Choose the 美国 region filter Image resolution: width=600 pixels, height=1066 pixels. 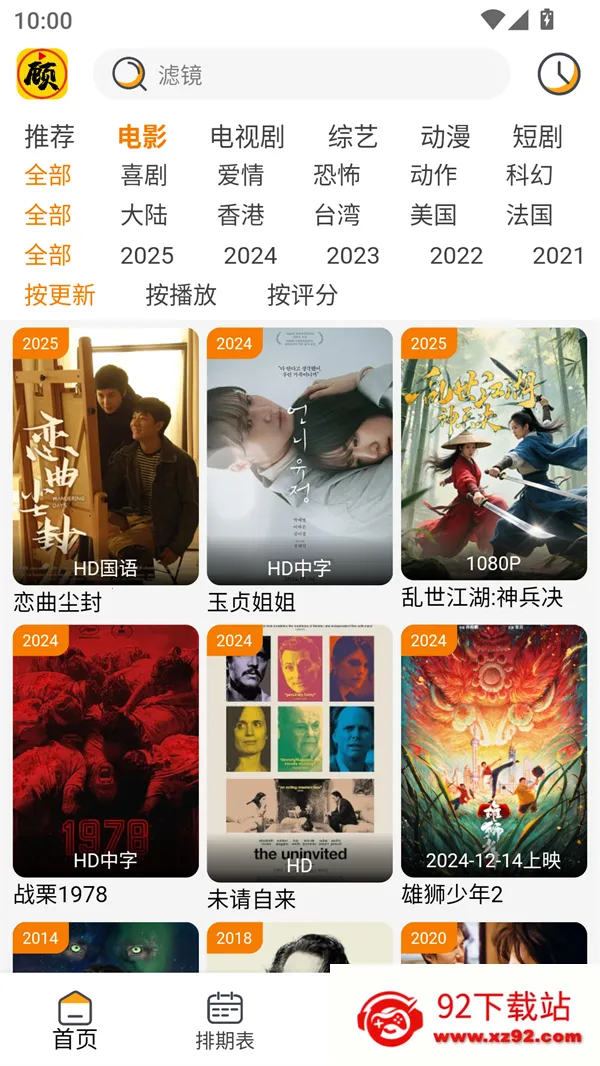[433, 215]
